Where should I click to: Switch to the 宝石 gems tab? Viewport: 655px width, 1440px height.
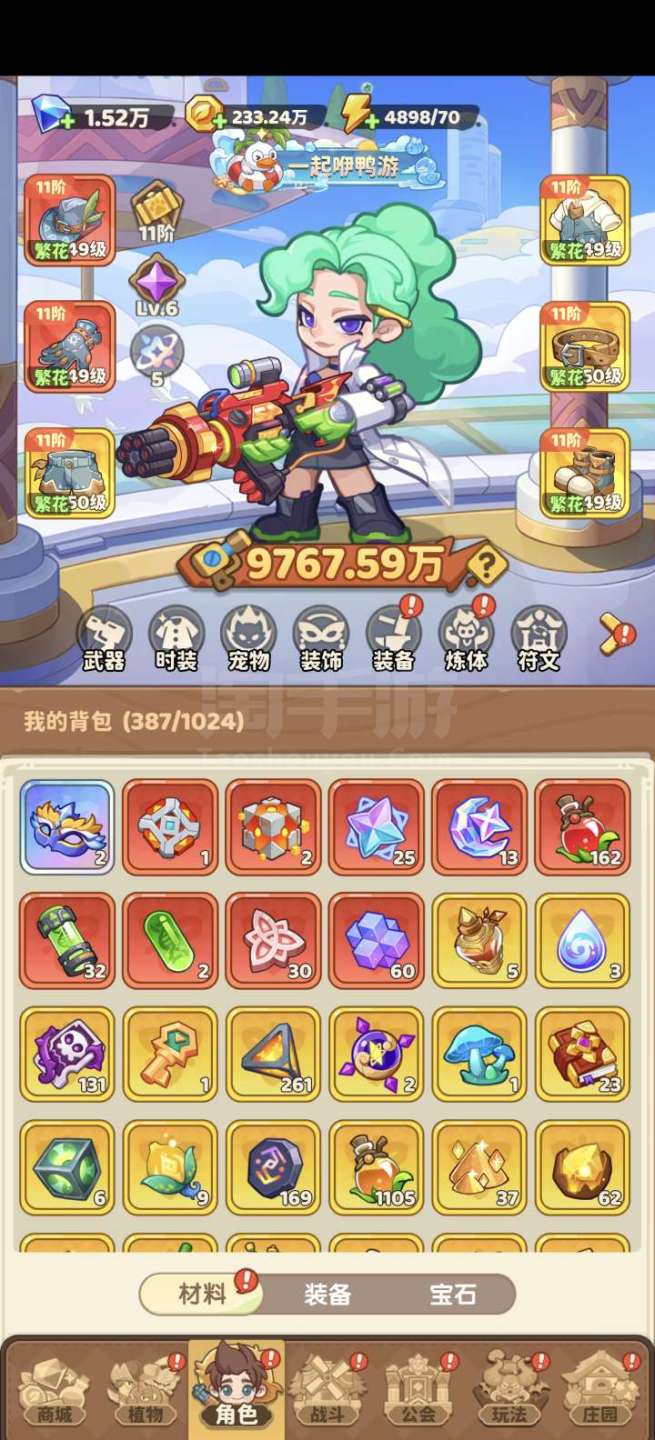tap(452, 1295)
